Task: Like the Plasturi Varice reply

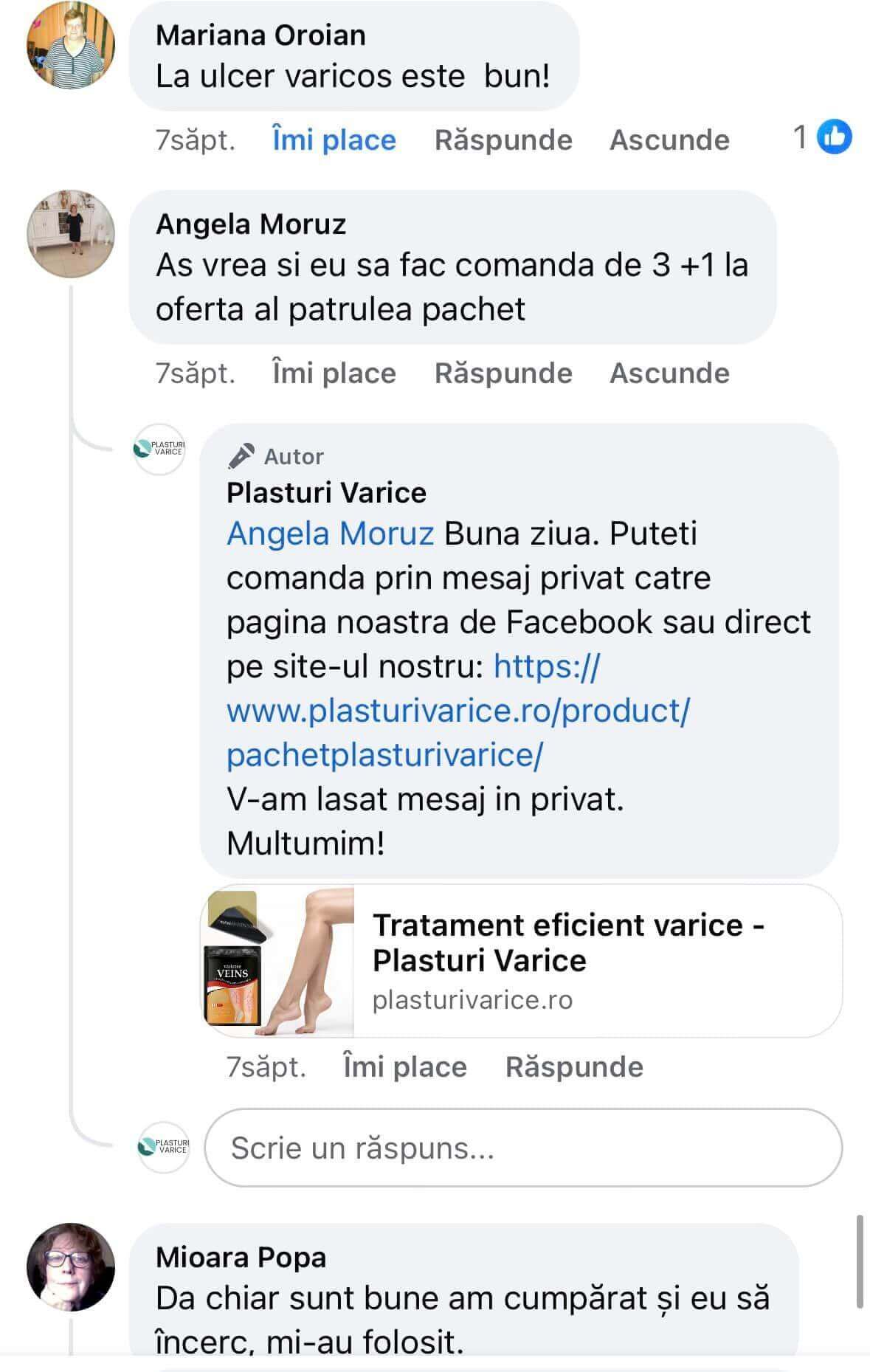Action: pos(404,1066)
